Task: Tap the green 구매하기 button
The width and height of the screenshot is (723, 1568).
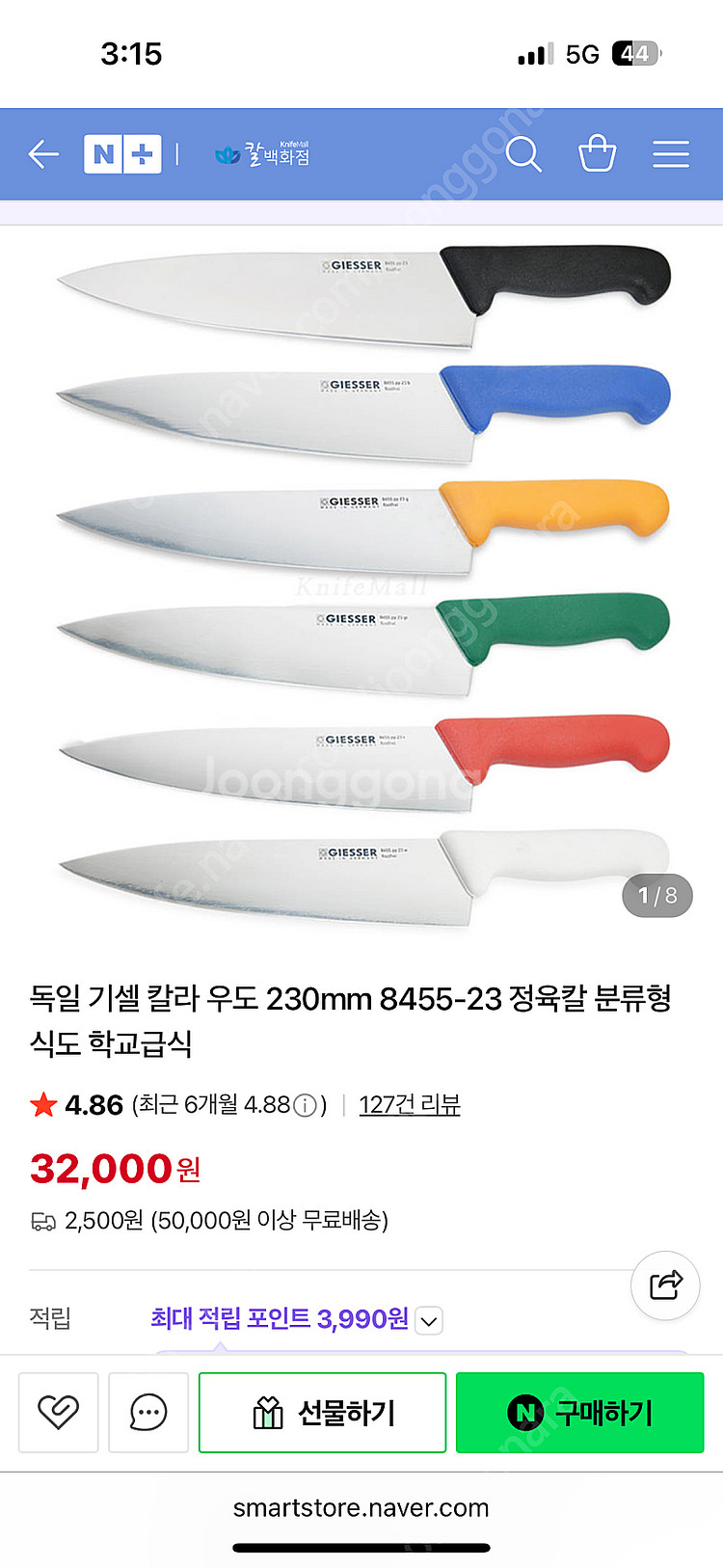Action: click(x=579, y=1413)
